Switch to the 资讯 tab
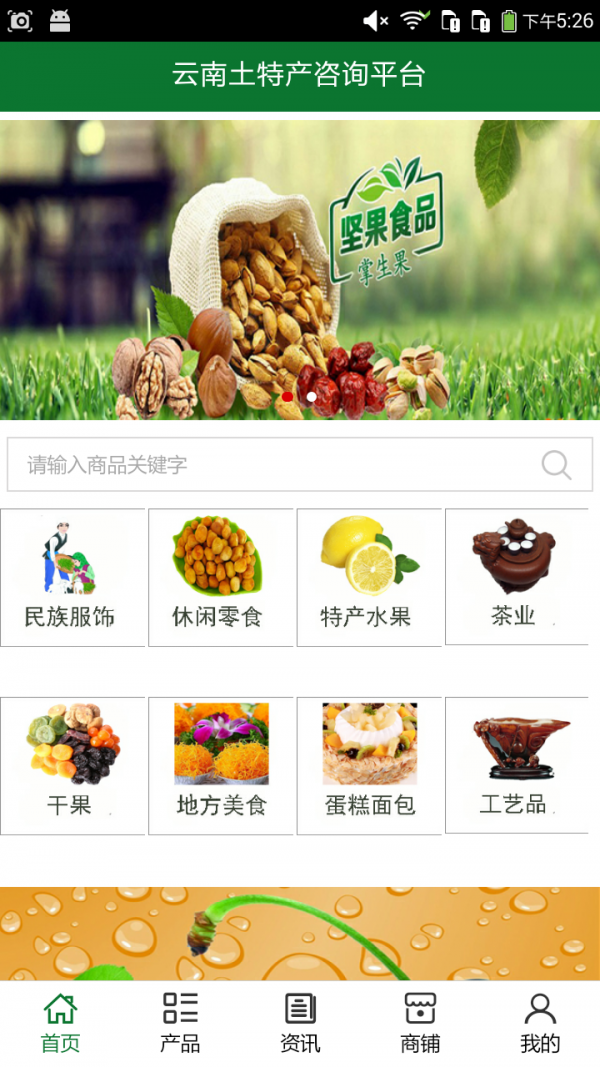The height and width of the screenshot is (1067, 600). click(300, 1023)
